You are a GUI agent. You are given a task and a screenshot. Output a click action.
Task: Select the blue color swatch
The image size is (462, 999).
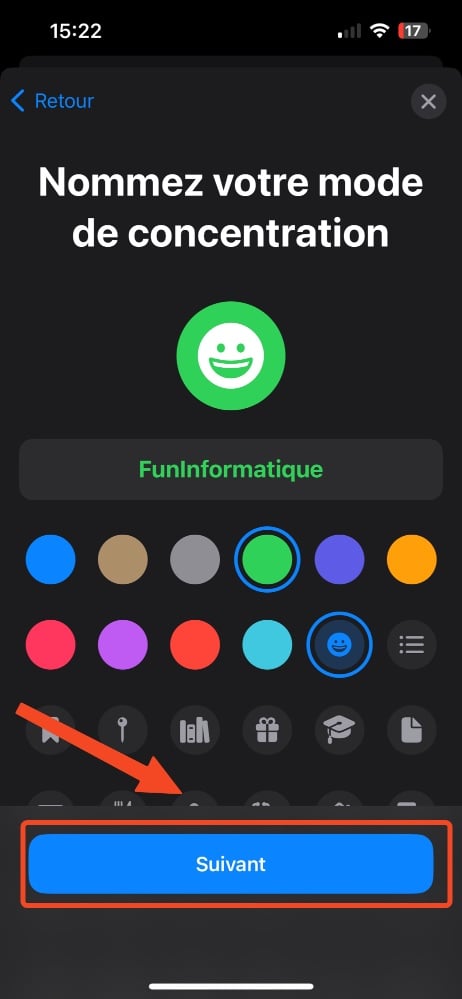pyautogui.click(x=50, y=559)
